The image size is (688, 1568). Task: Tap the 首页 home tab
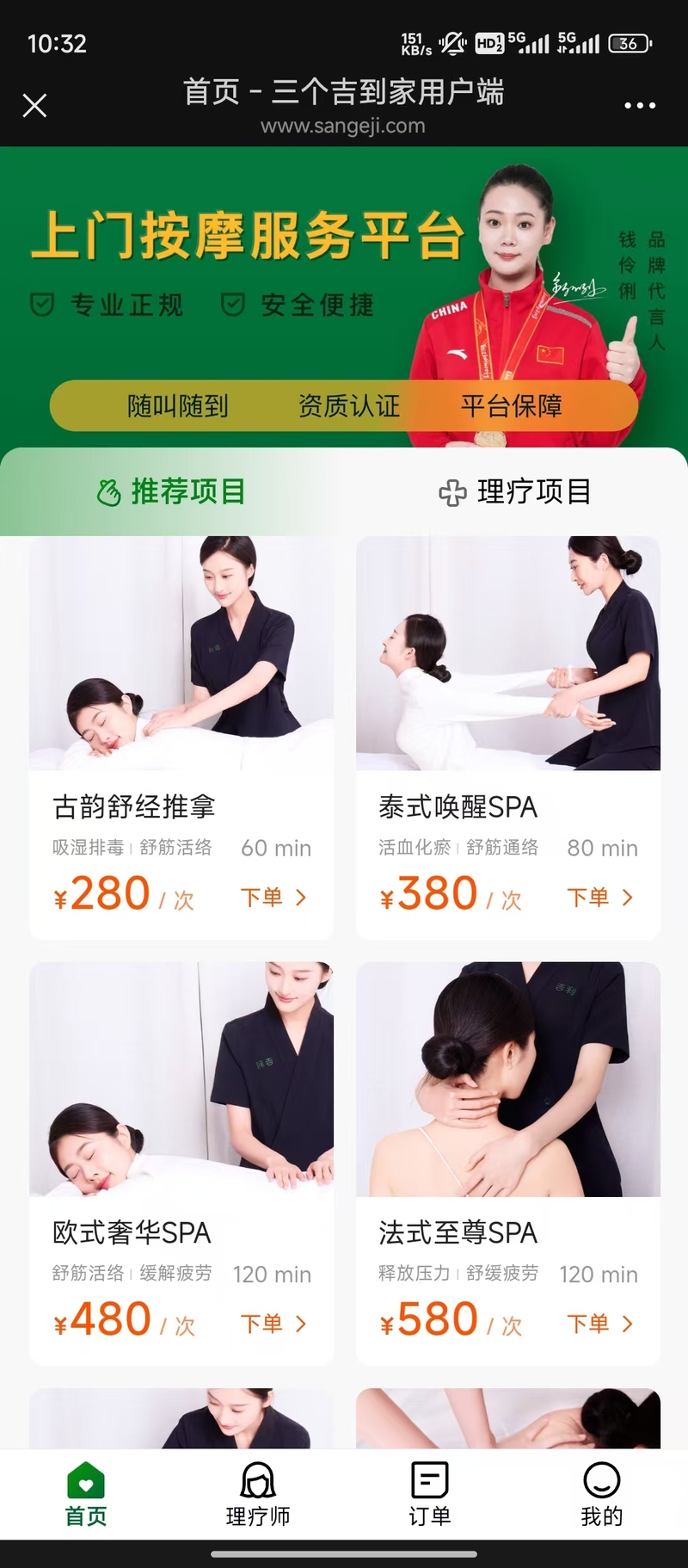click(86, 1495)
